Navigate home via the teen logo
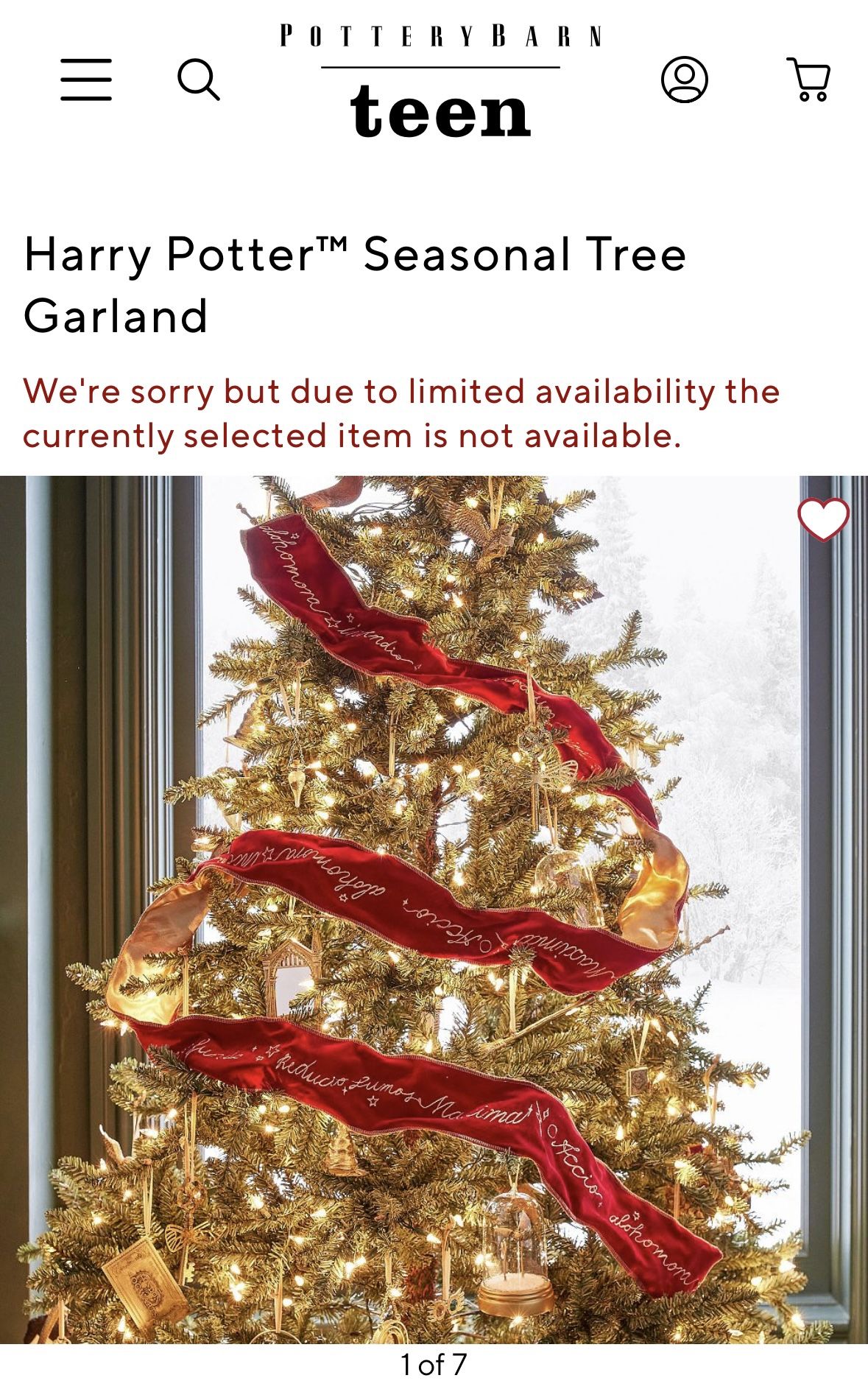 point(440,110)
